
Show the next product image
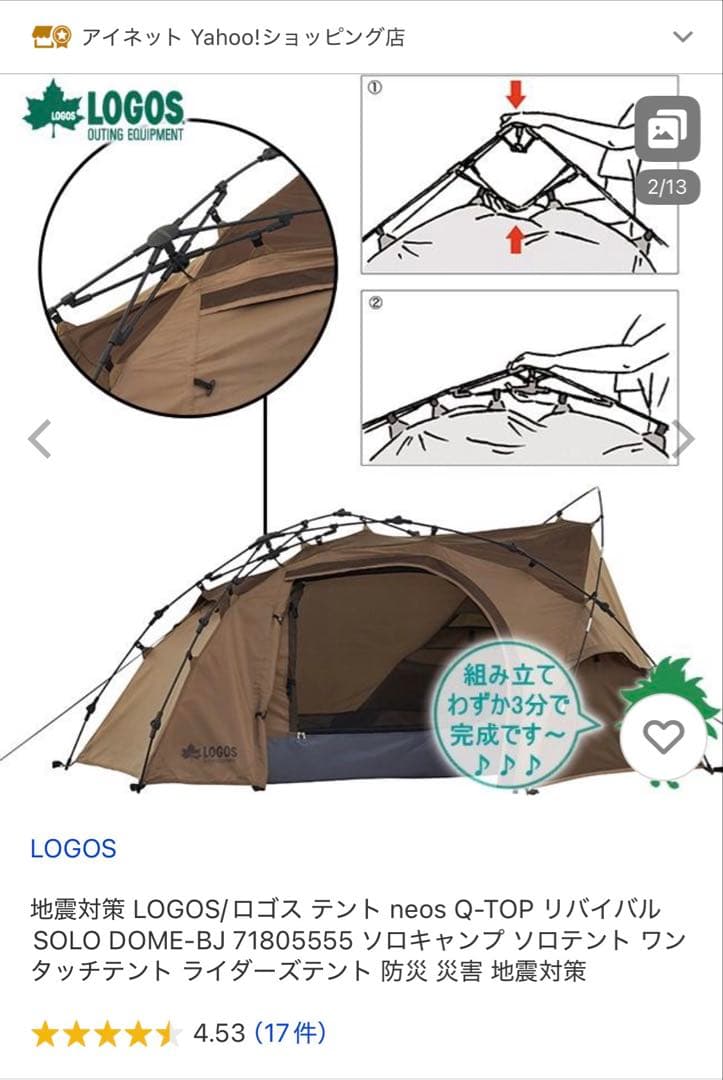(684, 438)
